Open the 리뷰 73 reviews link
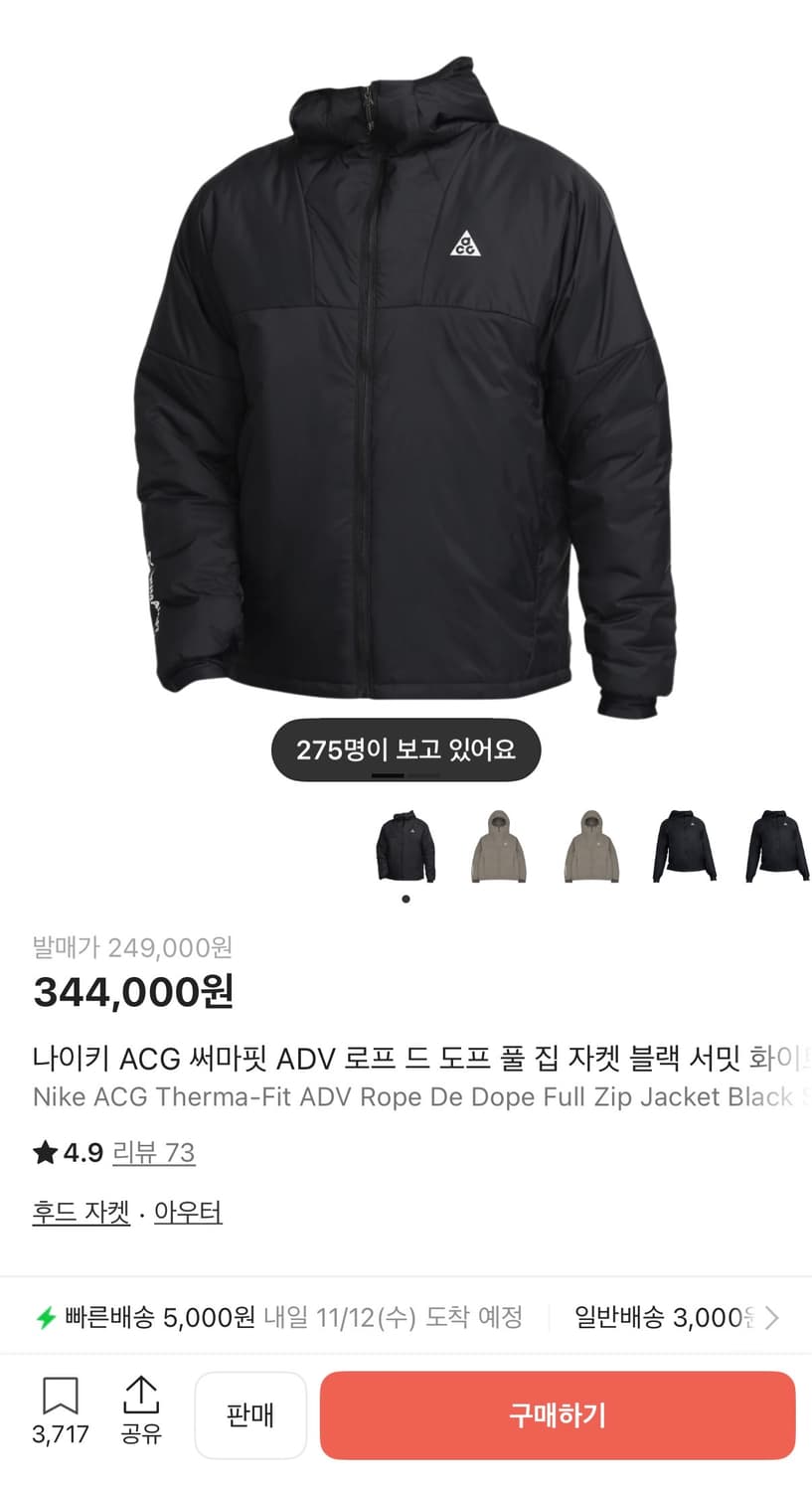The width and height of the screenshot is (812, 1491). [x=154, y=1153]
